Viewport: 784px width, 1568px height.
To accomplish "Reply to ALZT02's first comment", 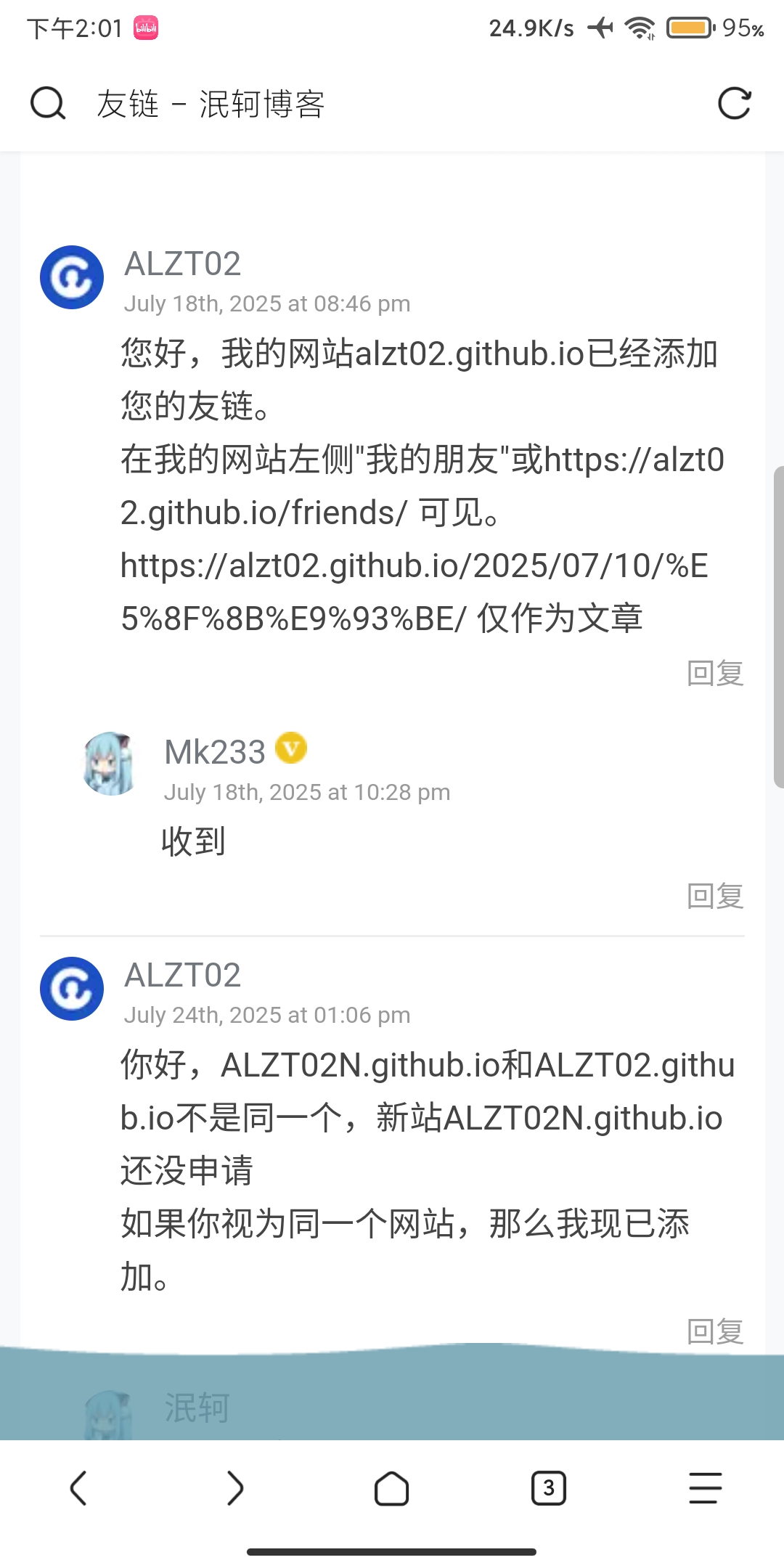I will [x=716, y=674].
